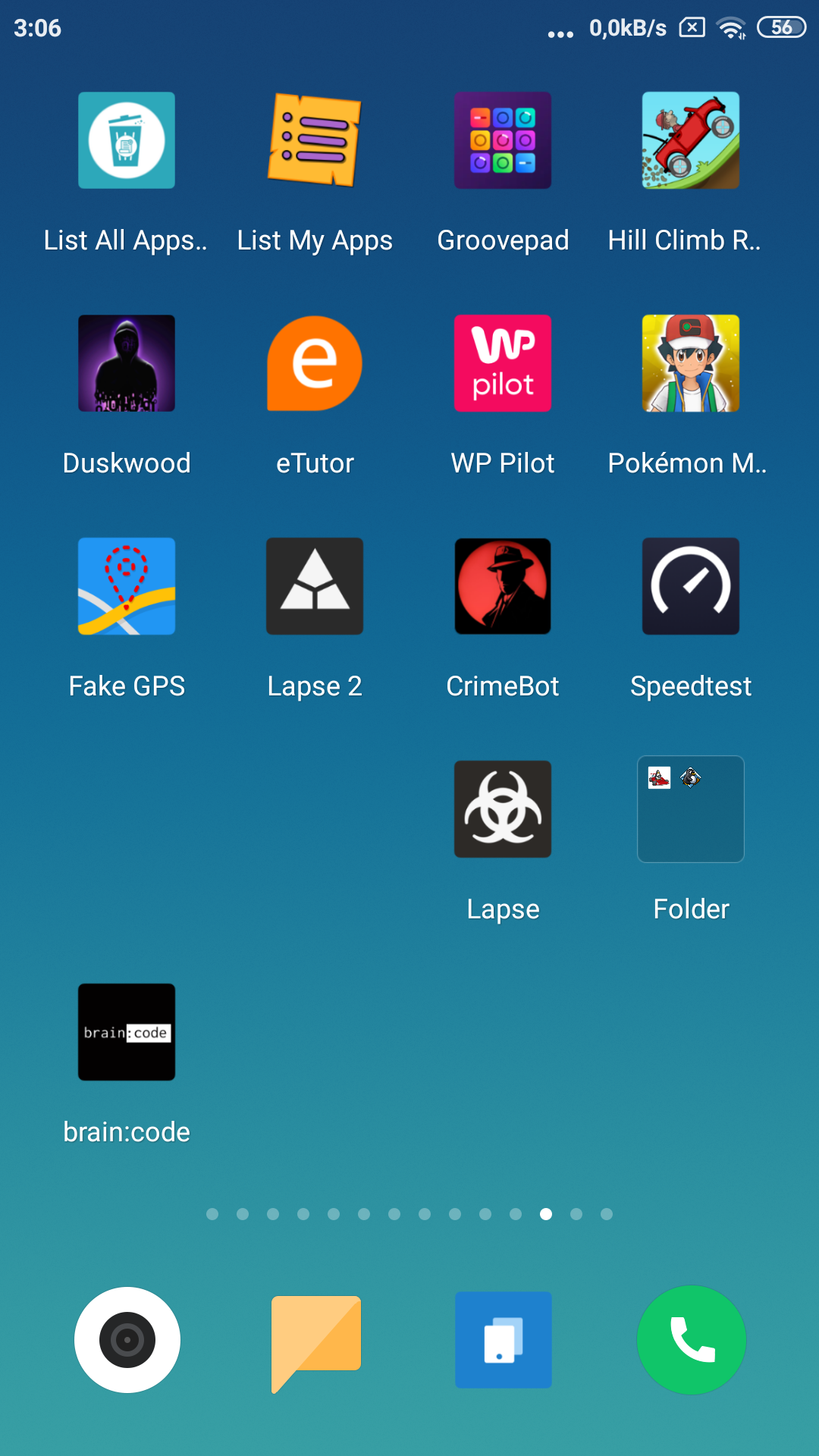Launch brain:code
The image size is (819, 1456).
[x=126, y=1033]
